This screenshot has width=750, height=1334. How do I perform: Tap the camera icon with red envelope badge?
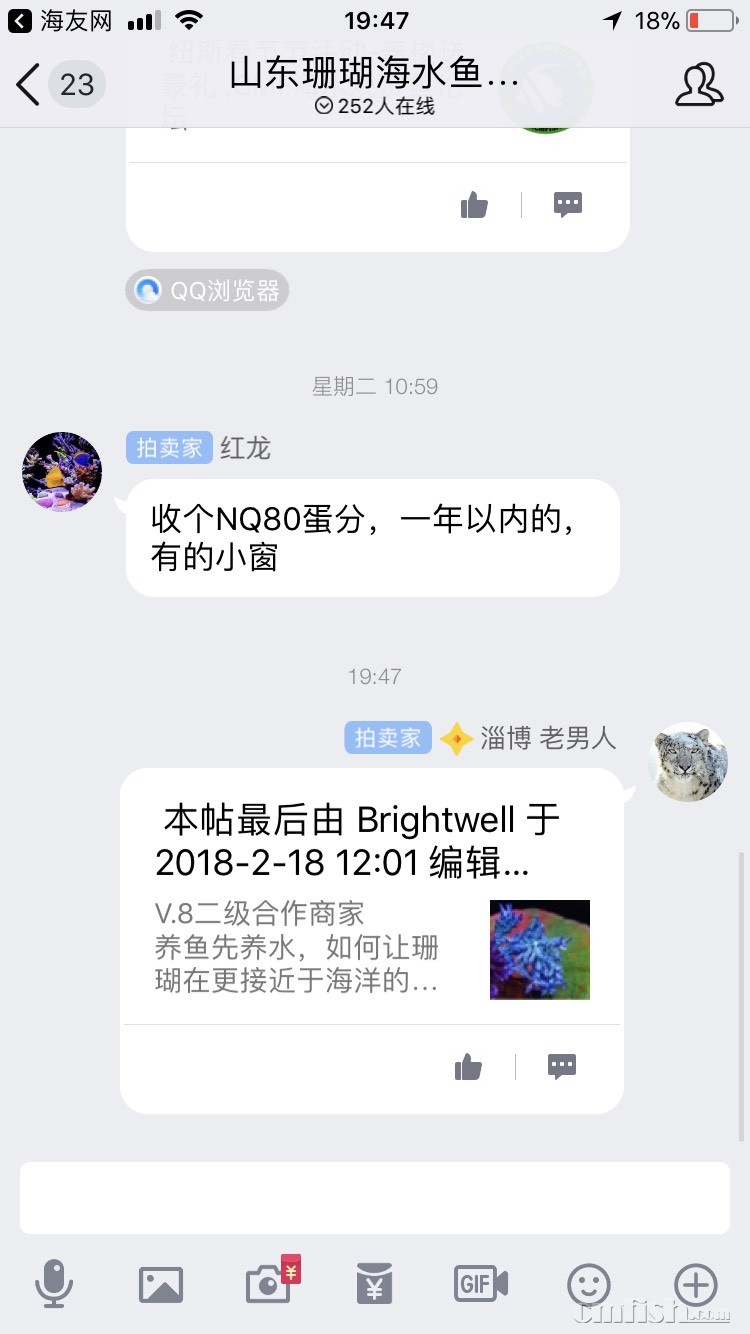(x=267, y=1286)
